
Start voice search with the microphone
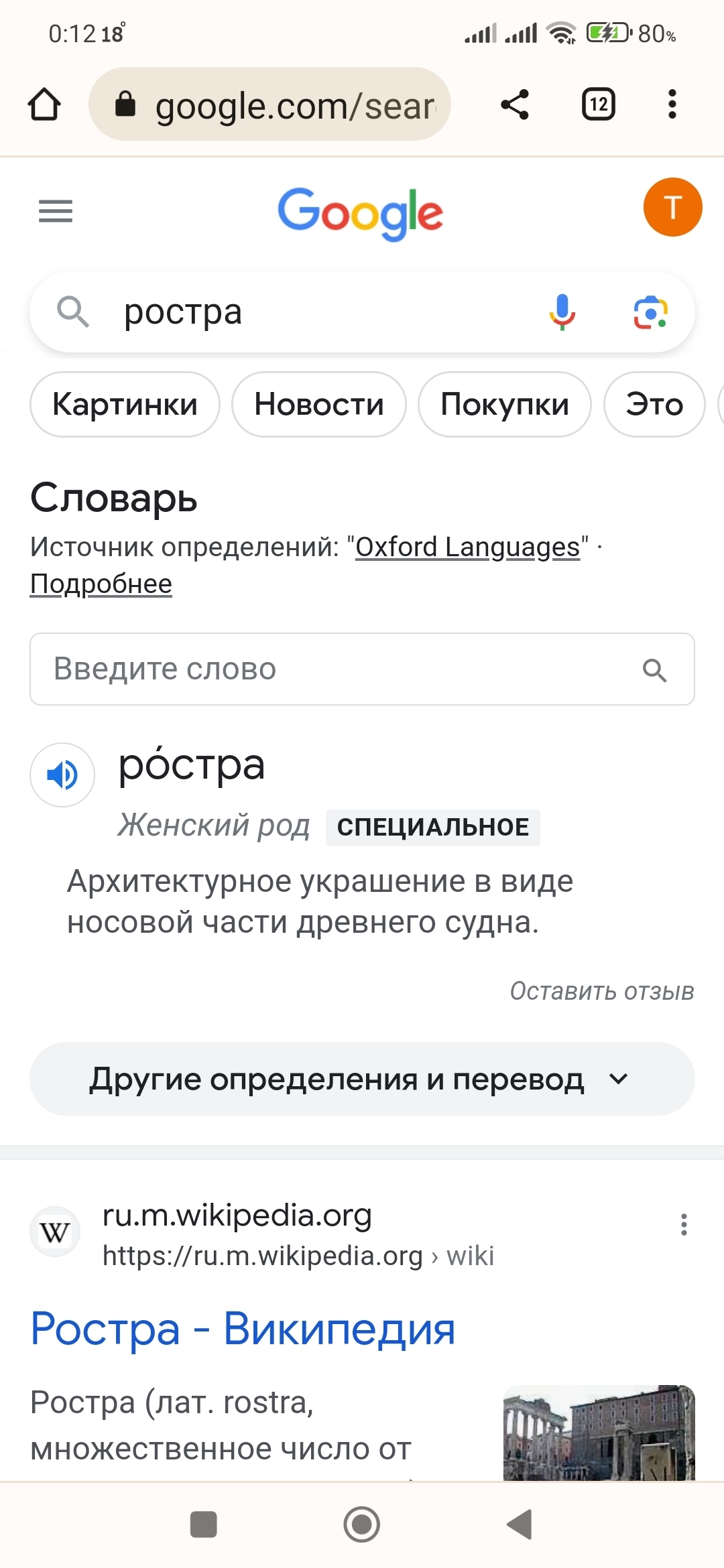(x=562, y=312)
